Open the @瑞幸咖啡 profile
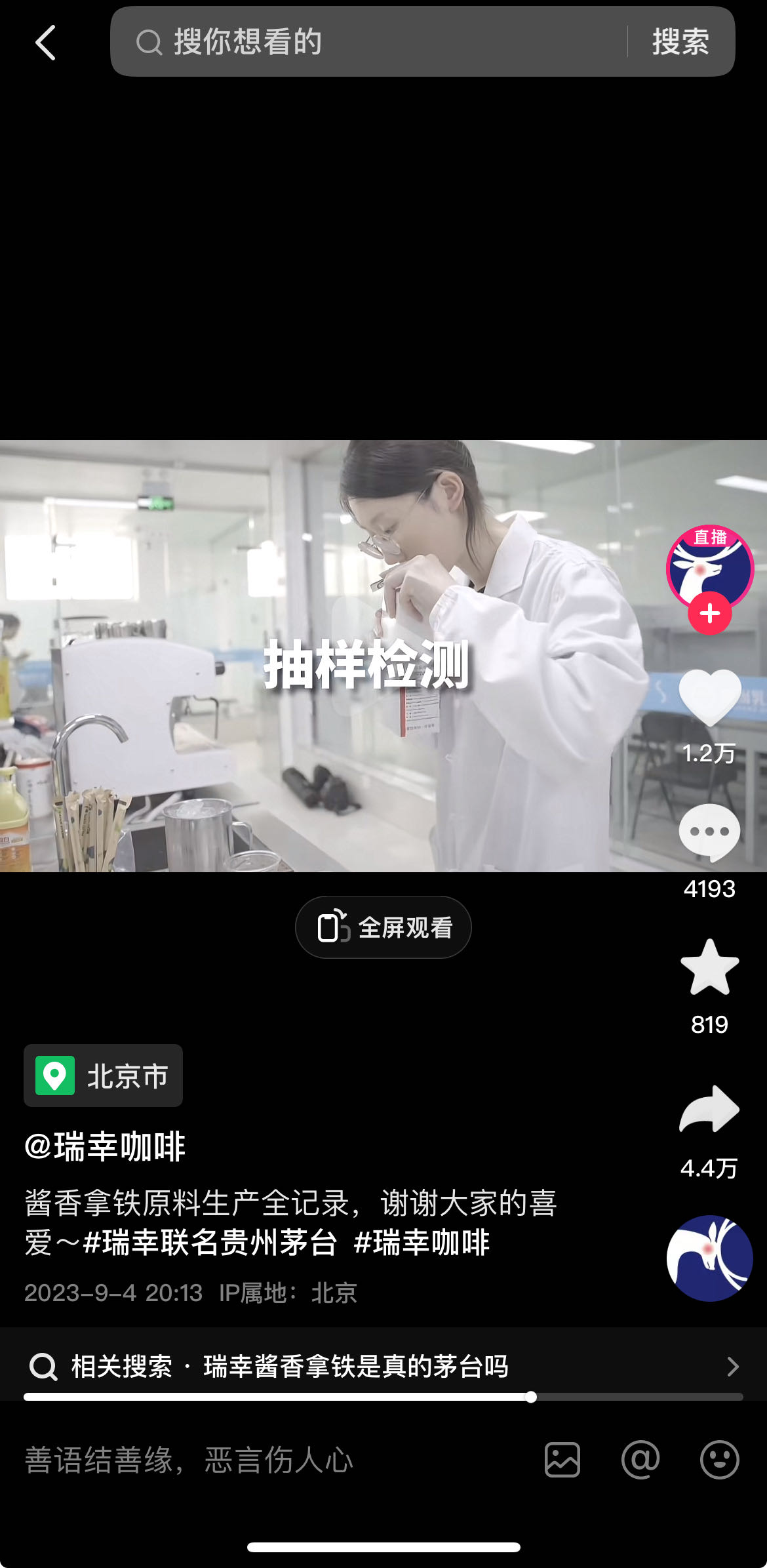Viewport: 767px width, 1568px height. (105, 1146)
